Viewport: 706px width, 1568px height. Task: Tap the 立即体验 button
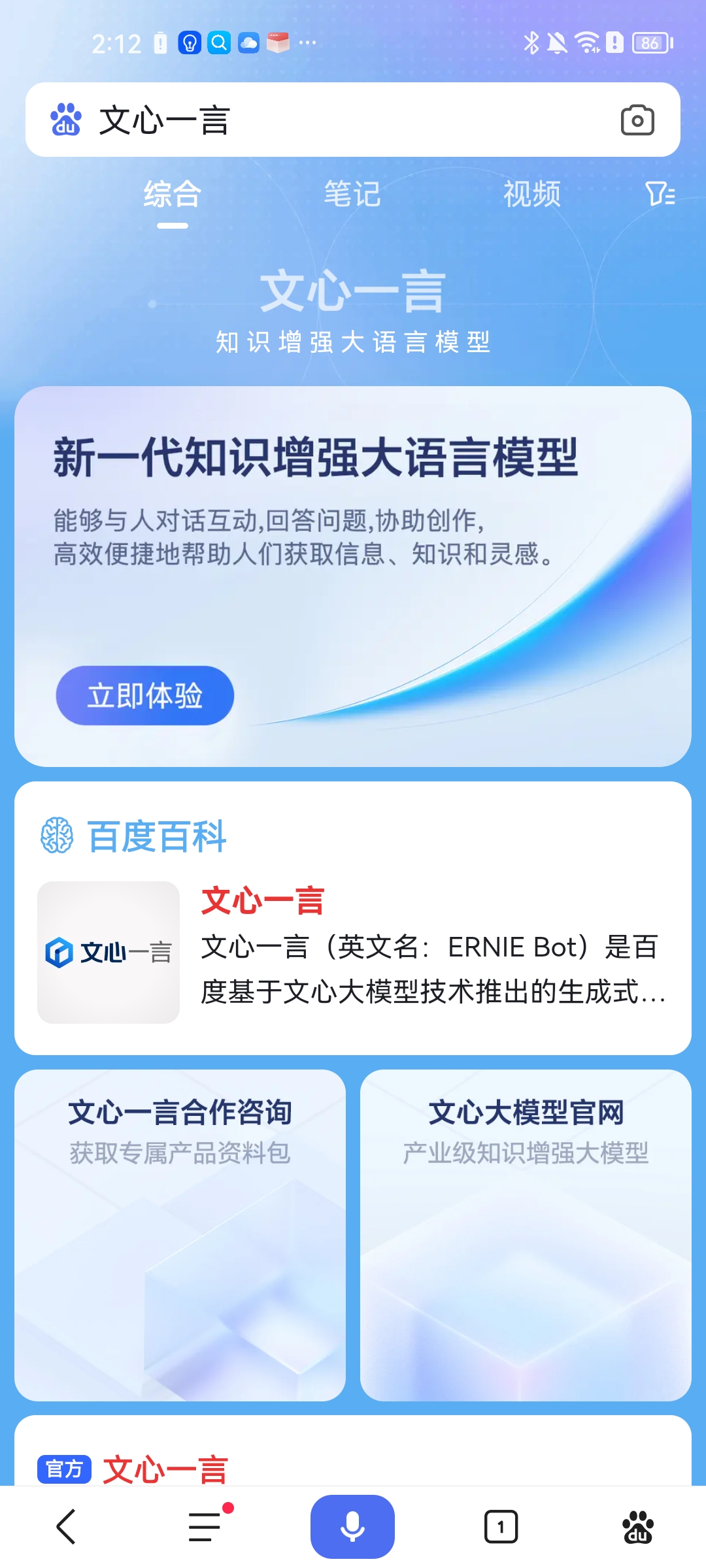145,695
